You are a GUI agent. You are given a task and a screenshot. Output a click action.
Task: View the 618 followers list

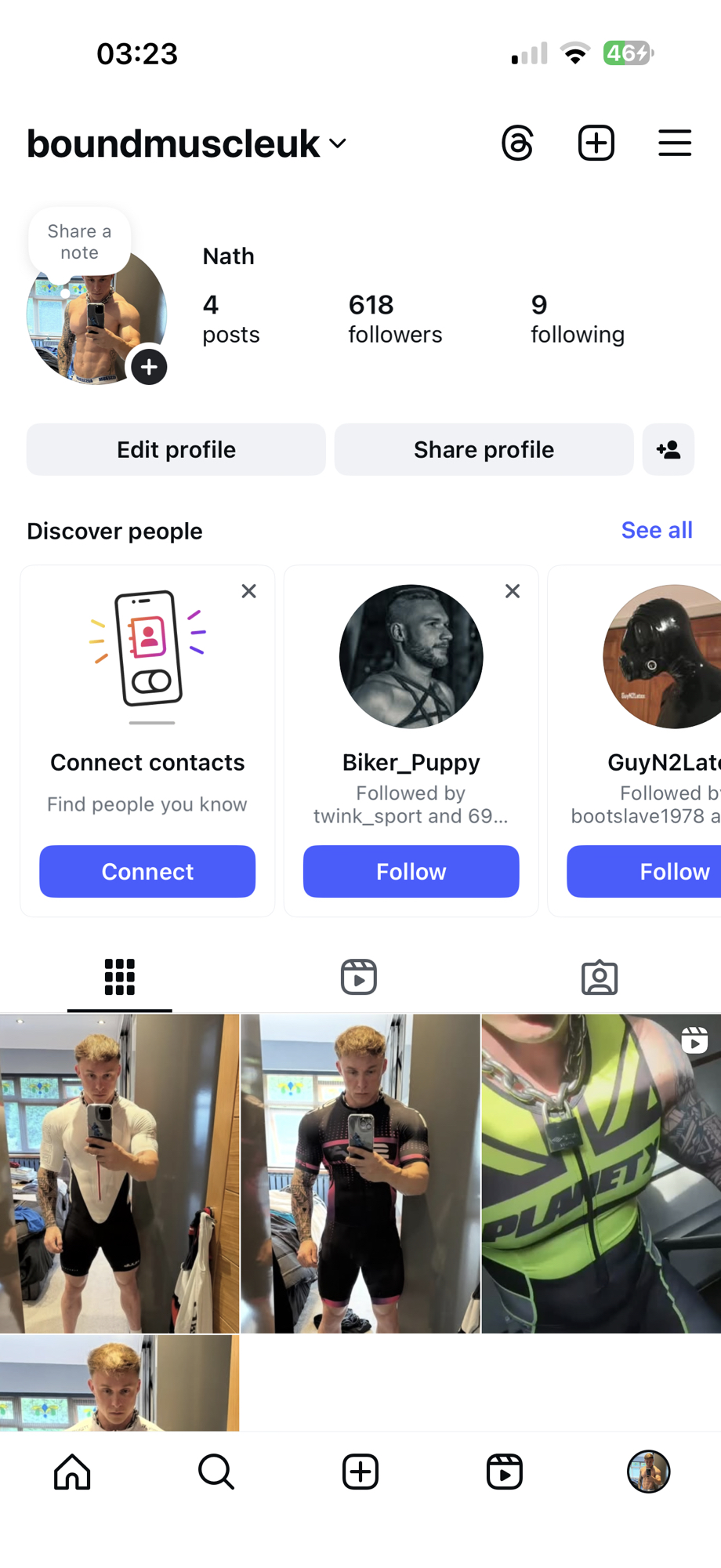[x=395, y=318]
